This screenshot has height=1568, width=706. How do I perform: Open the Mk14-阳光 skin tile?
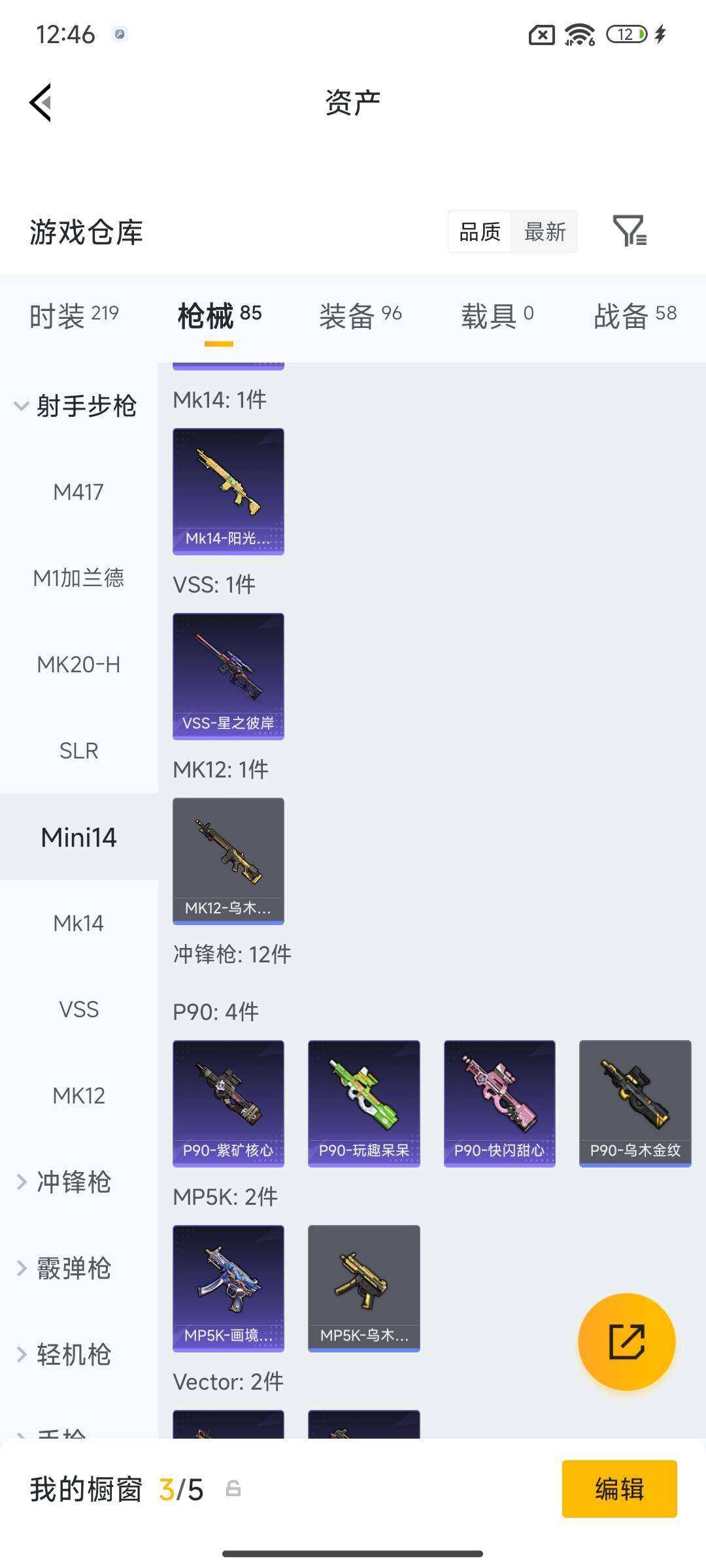[x=228, y=491]
